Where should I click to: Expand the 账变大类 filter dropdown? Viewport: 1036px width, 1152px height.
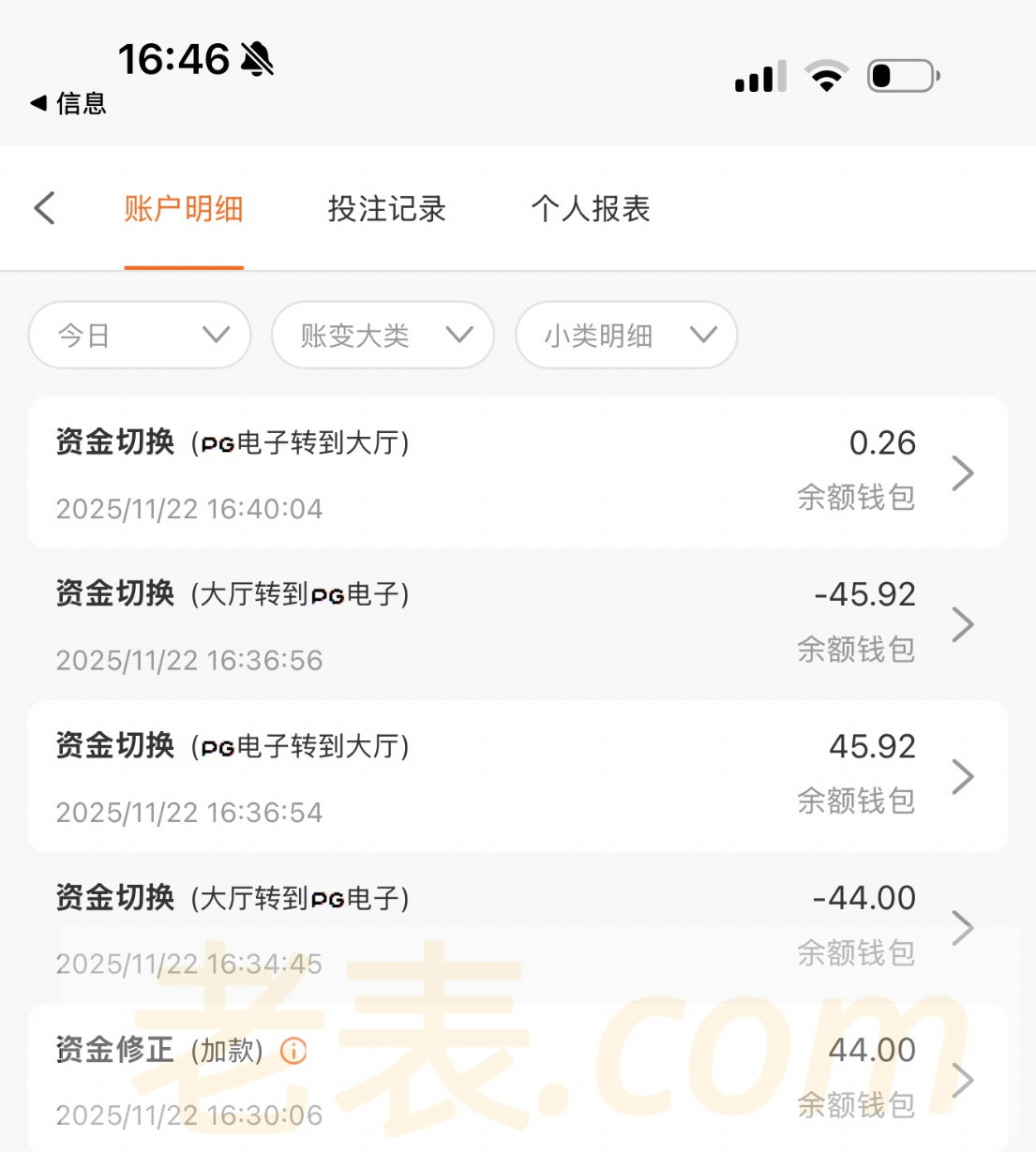tap(383, 335)
